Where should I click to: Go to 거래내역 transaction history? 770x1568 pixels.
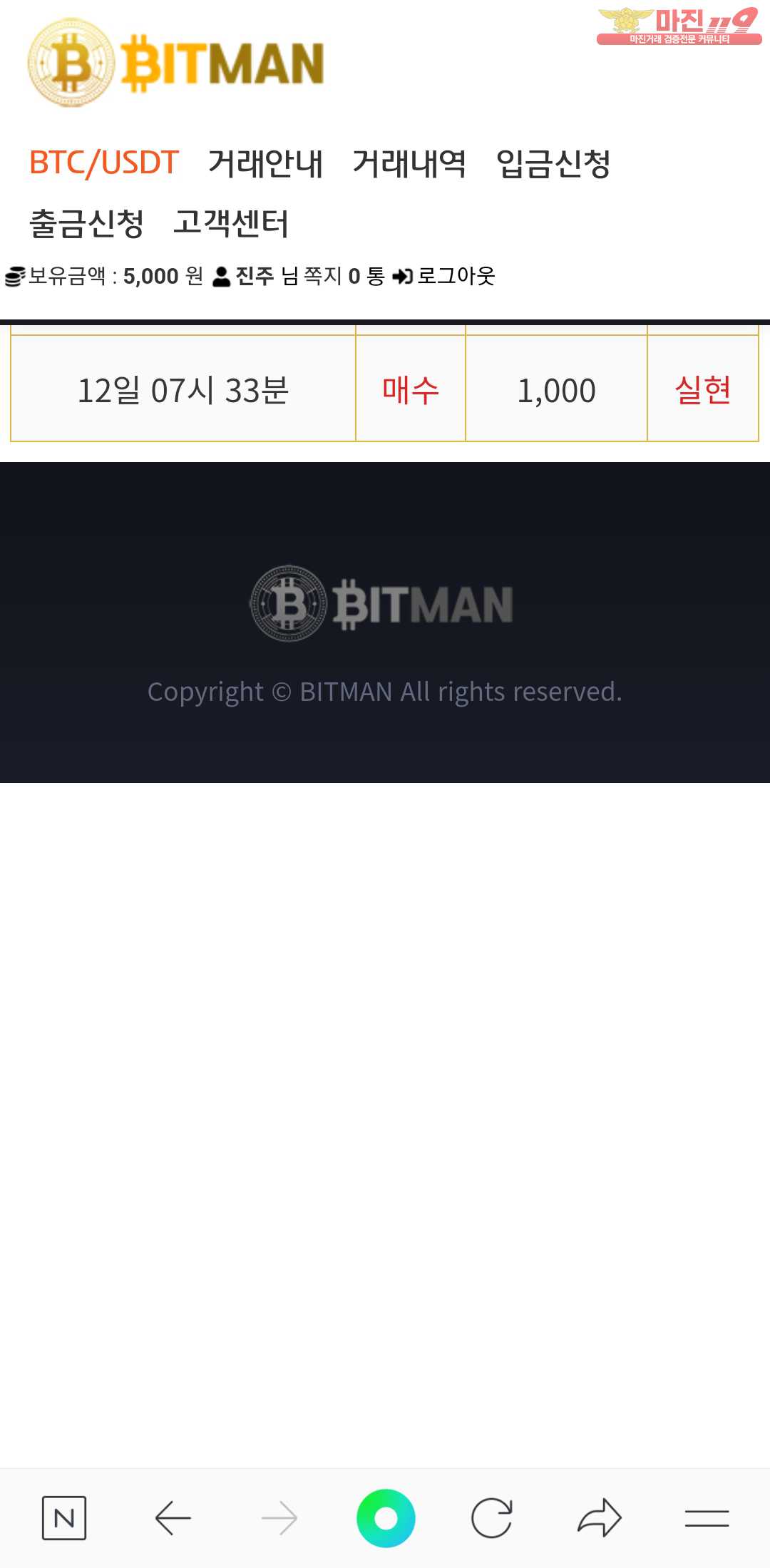click(x=409, y=163)
